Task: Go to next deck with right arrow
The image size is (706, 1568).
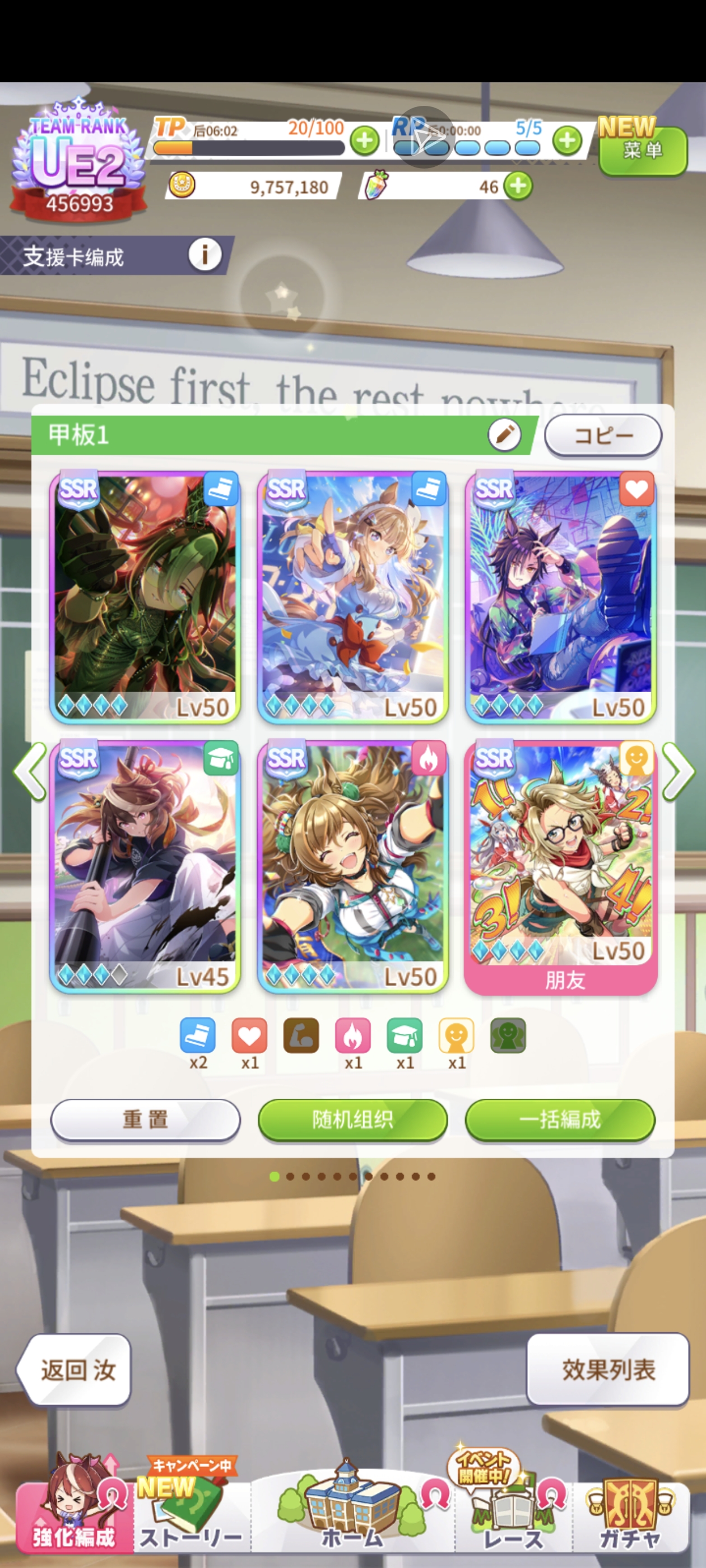Action: pyautogui.click(x=677, y=771)
